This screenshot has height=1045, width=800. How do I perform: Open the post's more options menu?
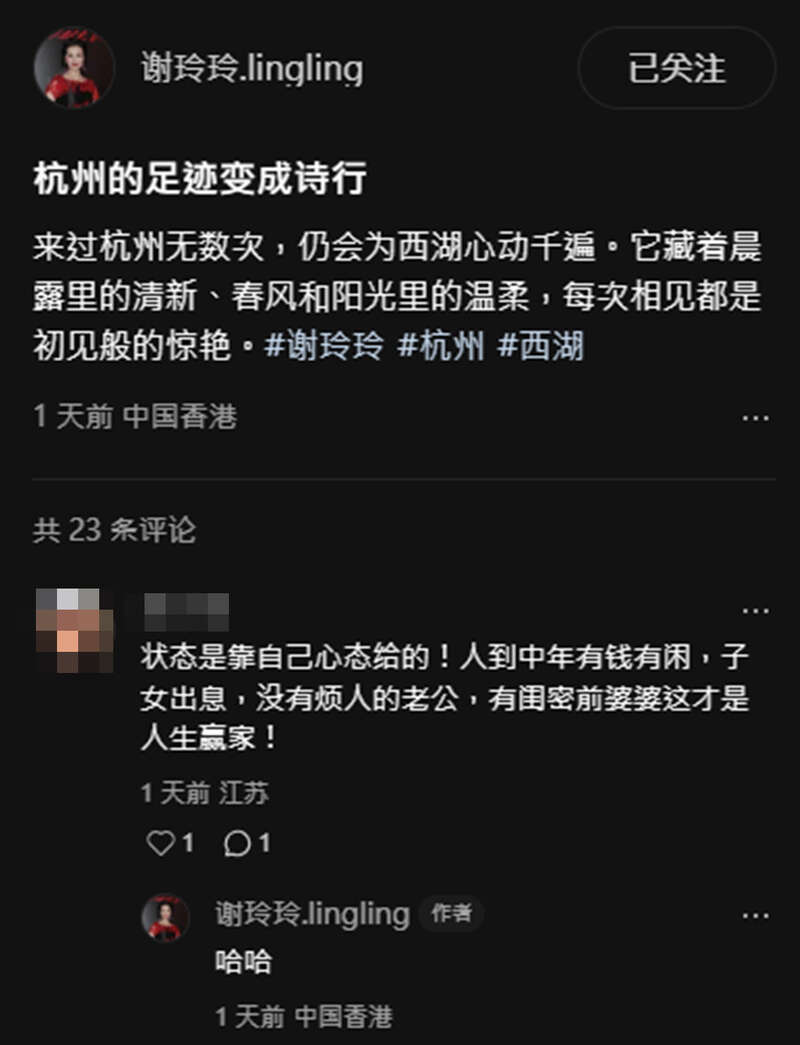click(x=755, y=417)
